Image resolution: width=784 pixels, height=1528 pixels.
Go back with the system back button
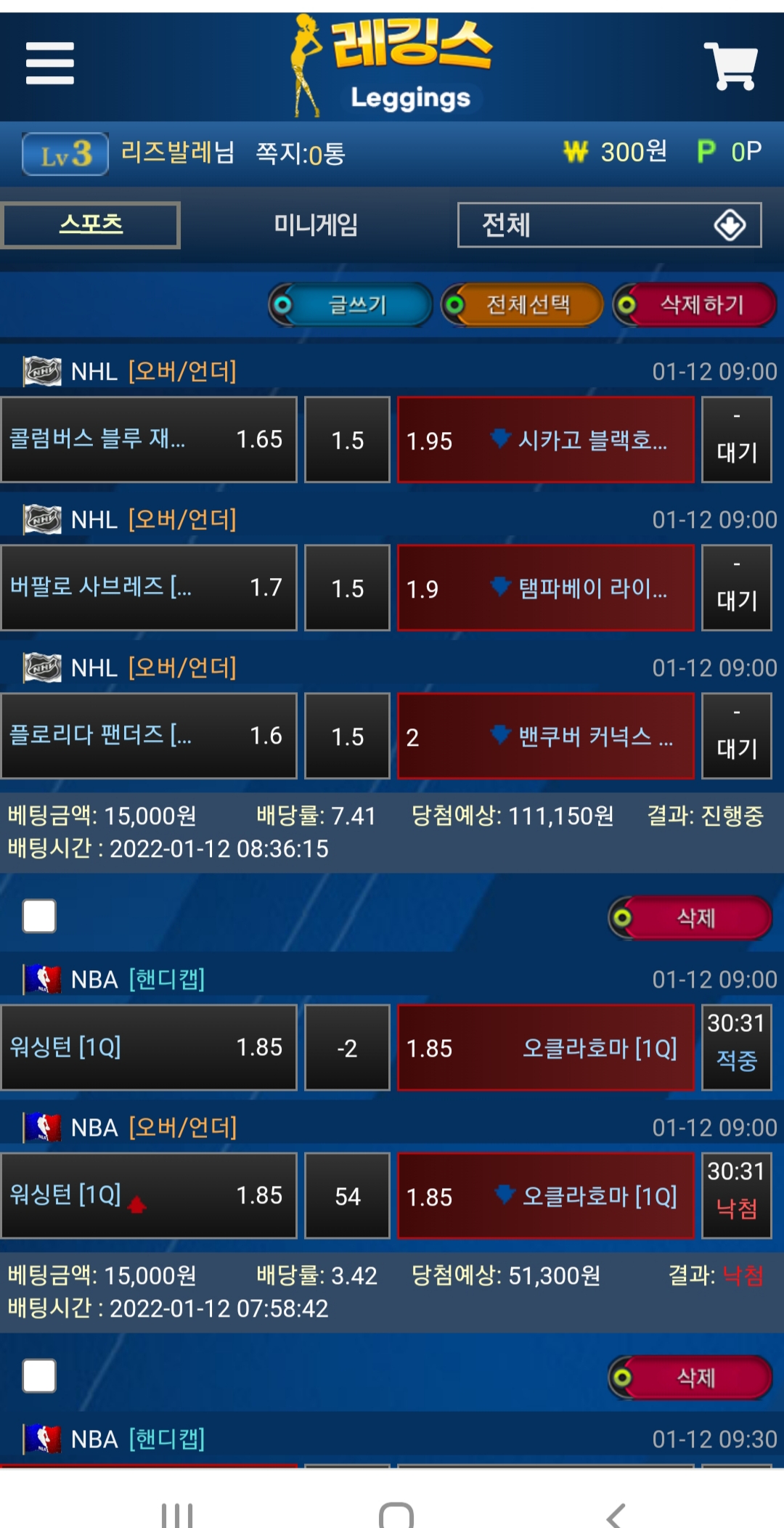point(616,1513)
